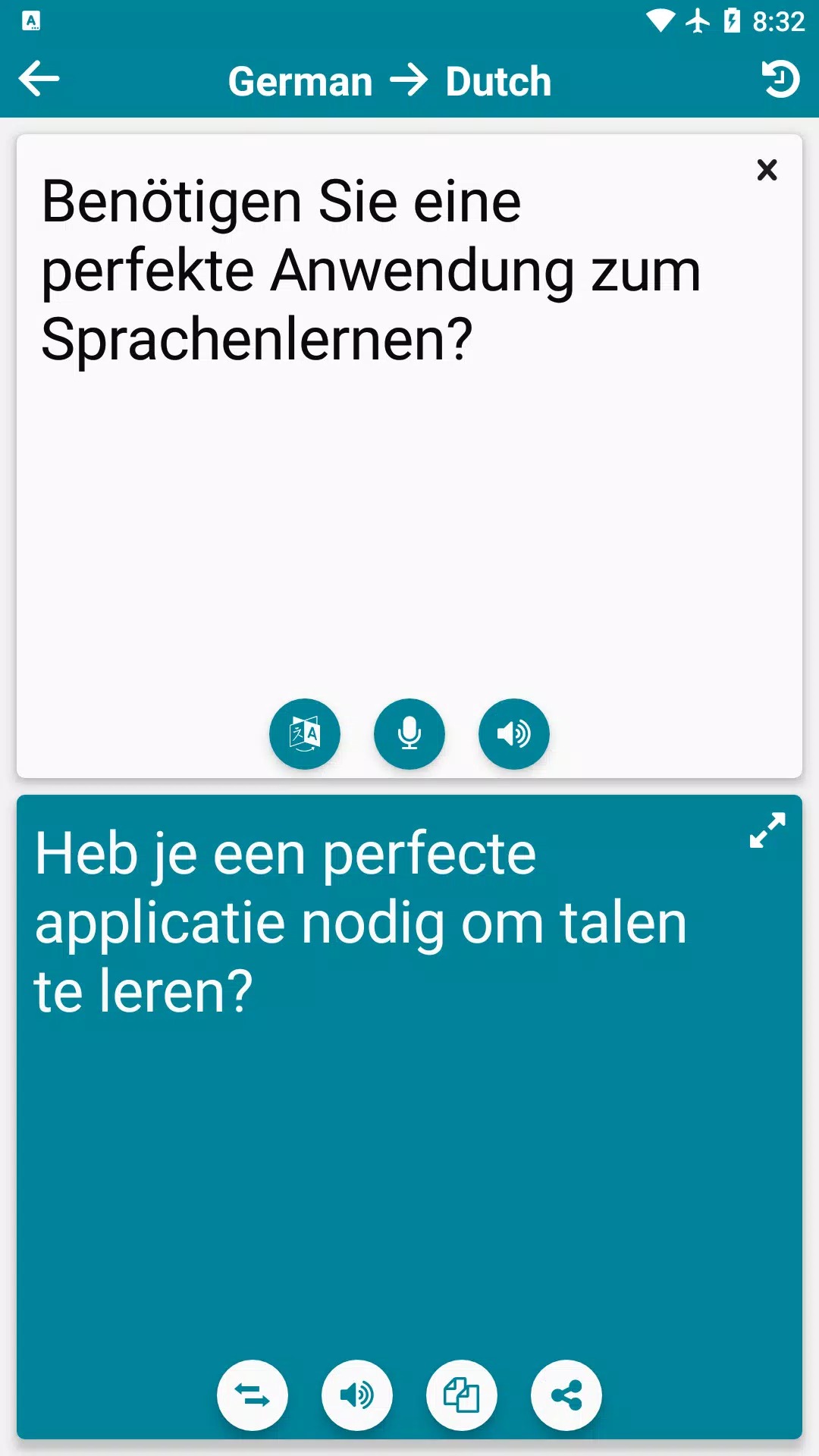Play the Dutch translation aloud
This screenshot has width=819, height=1456.
pyautogui.click(x=357, y=1395)
